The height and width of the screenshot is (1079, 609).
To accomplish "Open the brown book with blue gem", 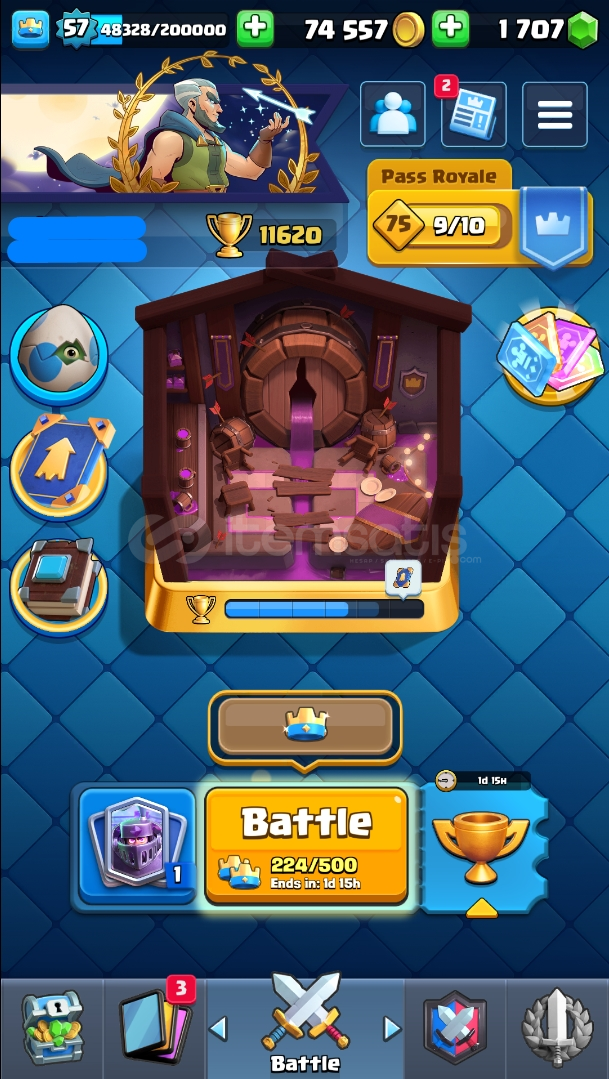I will point(58,585).
